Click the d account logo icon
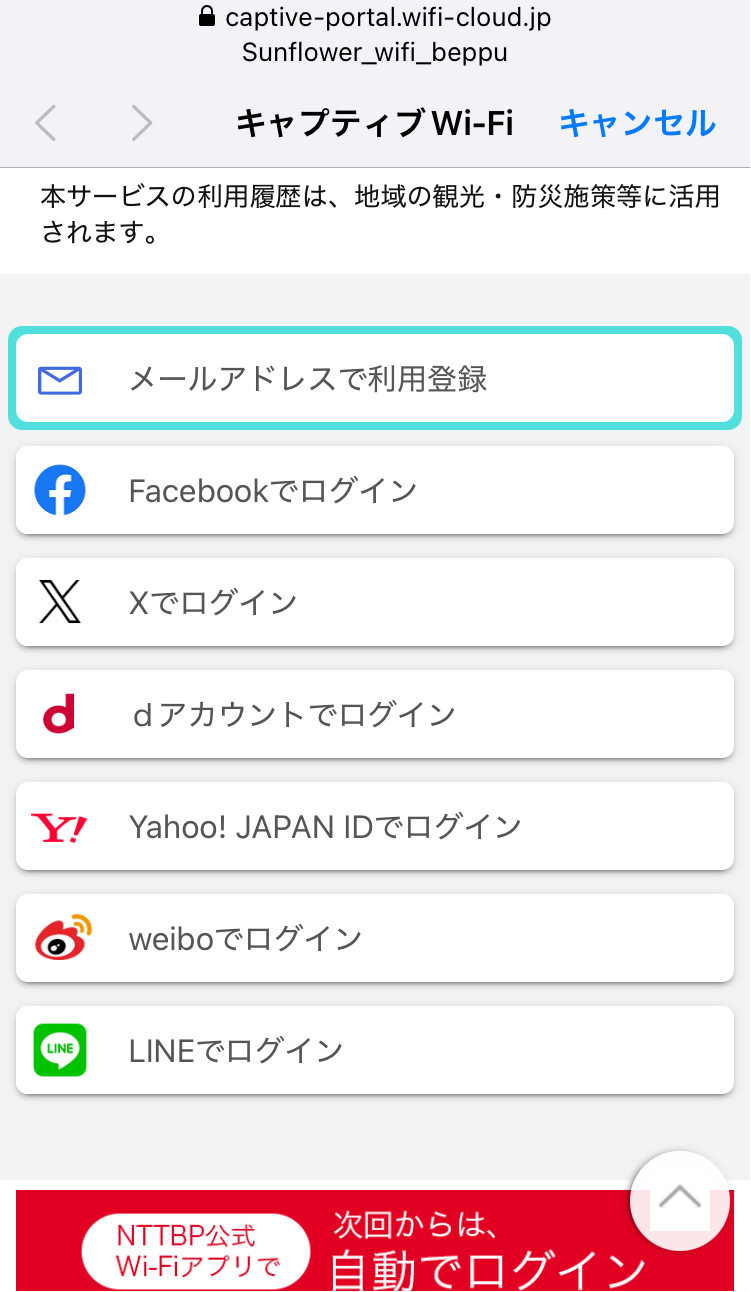The width and height of the screenshot is (751, 1292). click(59, 714)
